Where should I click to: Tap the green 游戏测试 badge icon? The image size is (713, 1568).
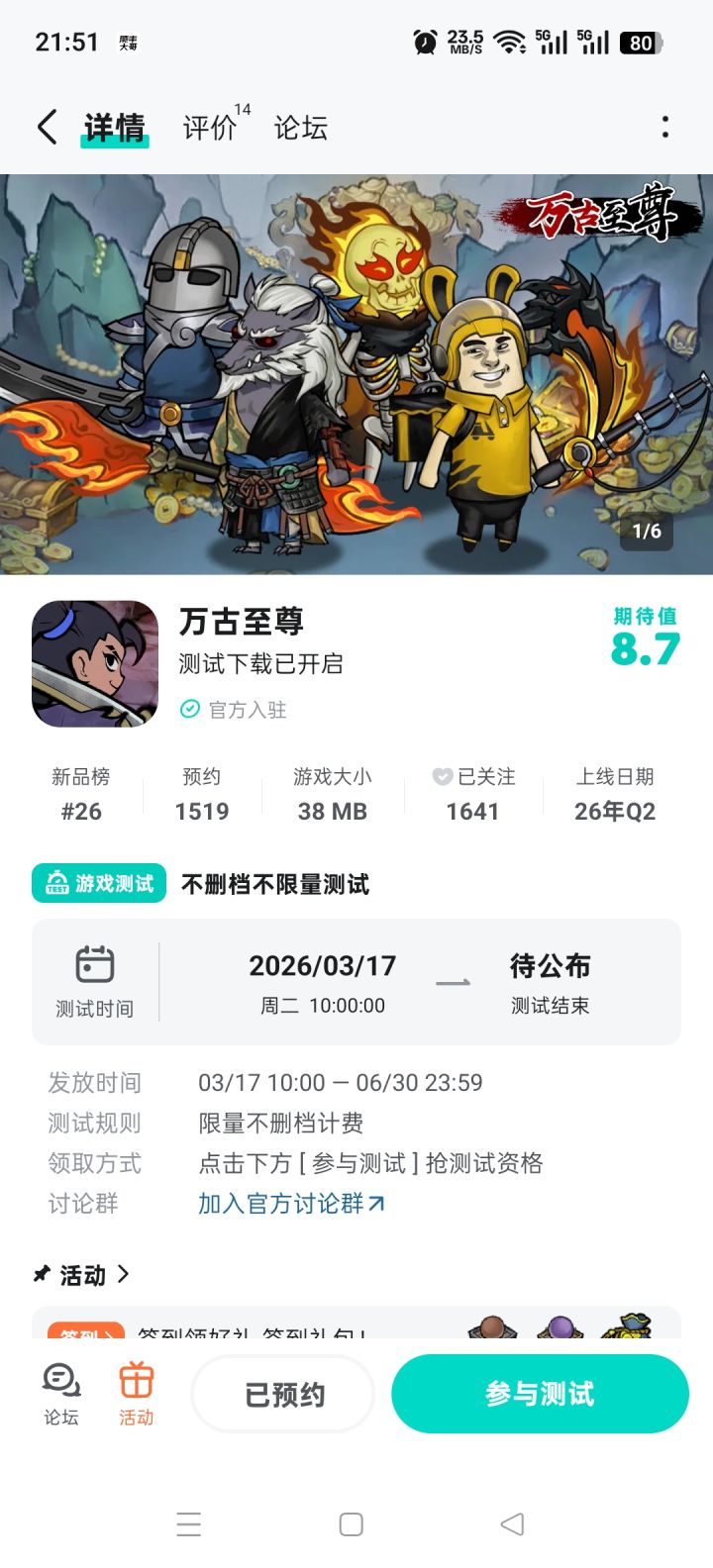pyautogui.click(x=59, y=883)
